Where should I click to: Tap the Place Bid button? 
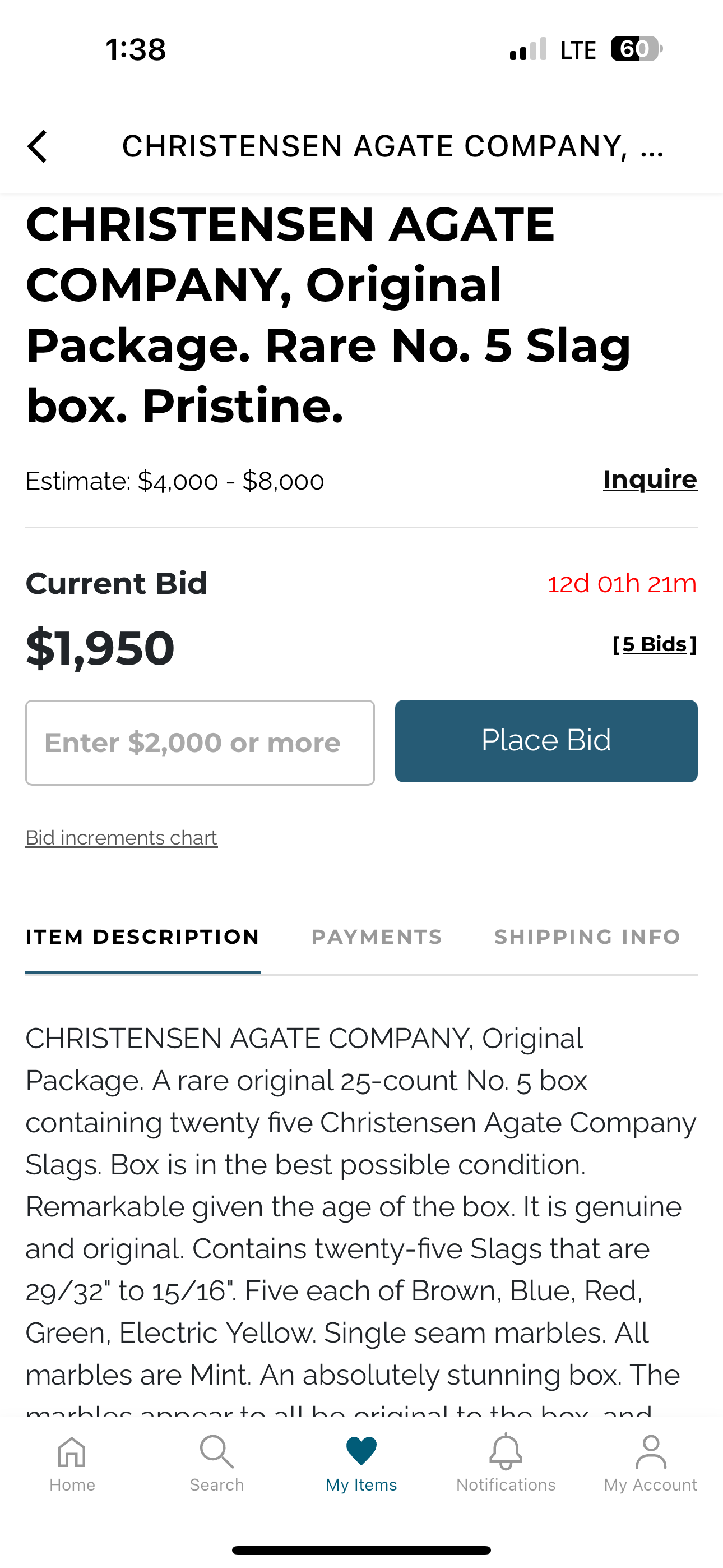tap(546, 741)
